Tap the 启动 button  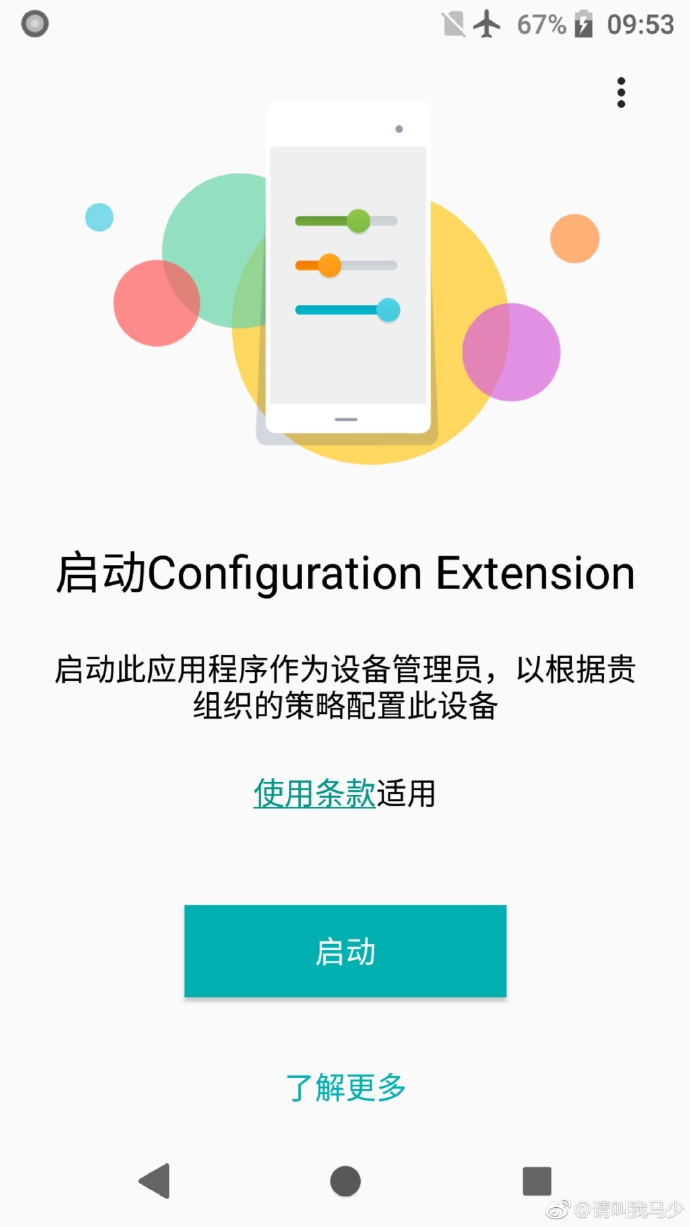[x=345, y=951]
